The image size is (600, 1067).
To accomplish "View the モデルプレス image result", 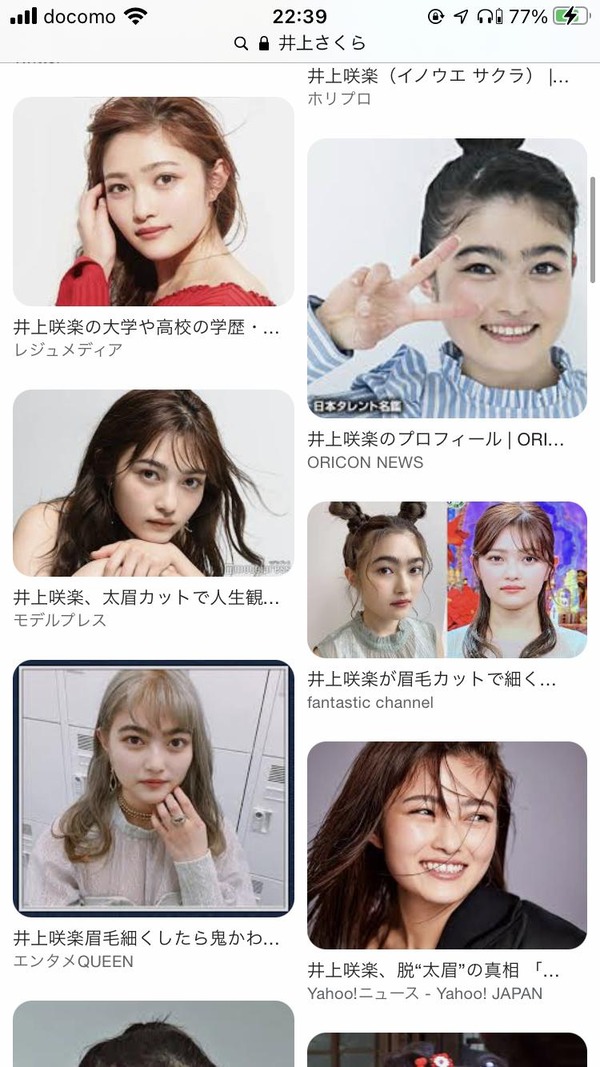I will 154,483.
